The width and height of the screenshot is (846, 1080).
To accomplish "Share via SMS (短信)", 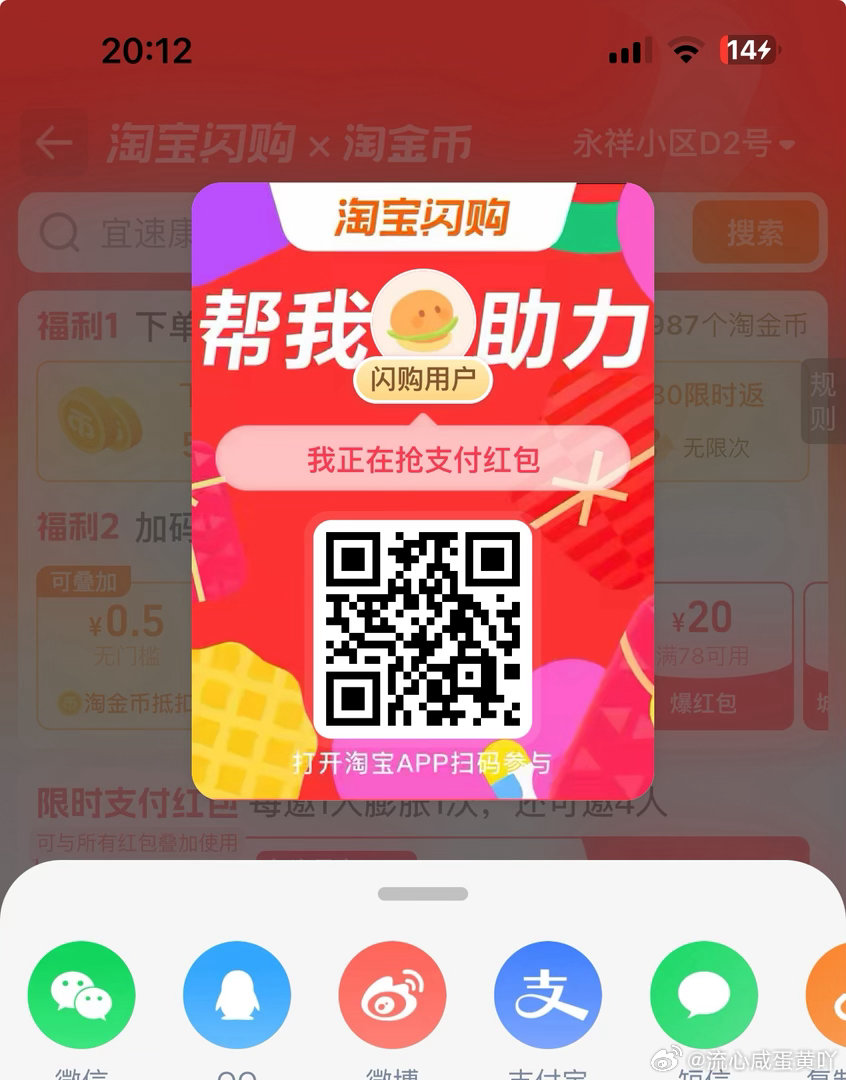I will tap(704, 995).
